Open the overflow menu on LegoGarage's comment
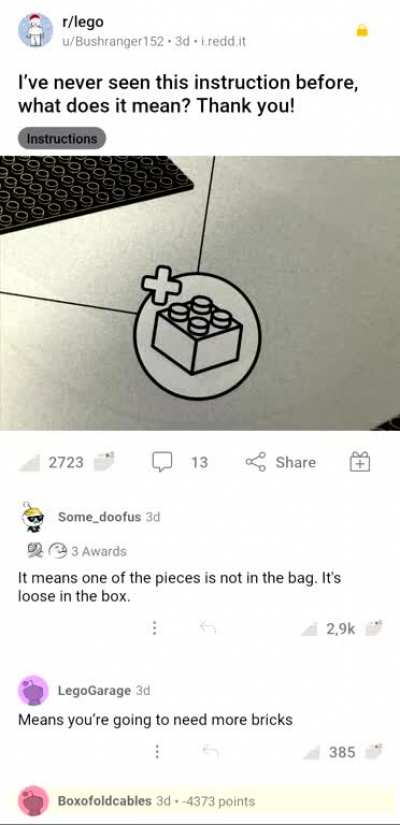 pyautogui.click(x=156, y=752)
